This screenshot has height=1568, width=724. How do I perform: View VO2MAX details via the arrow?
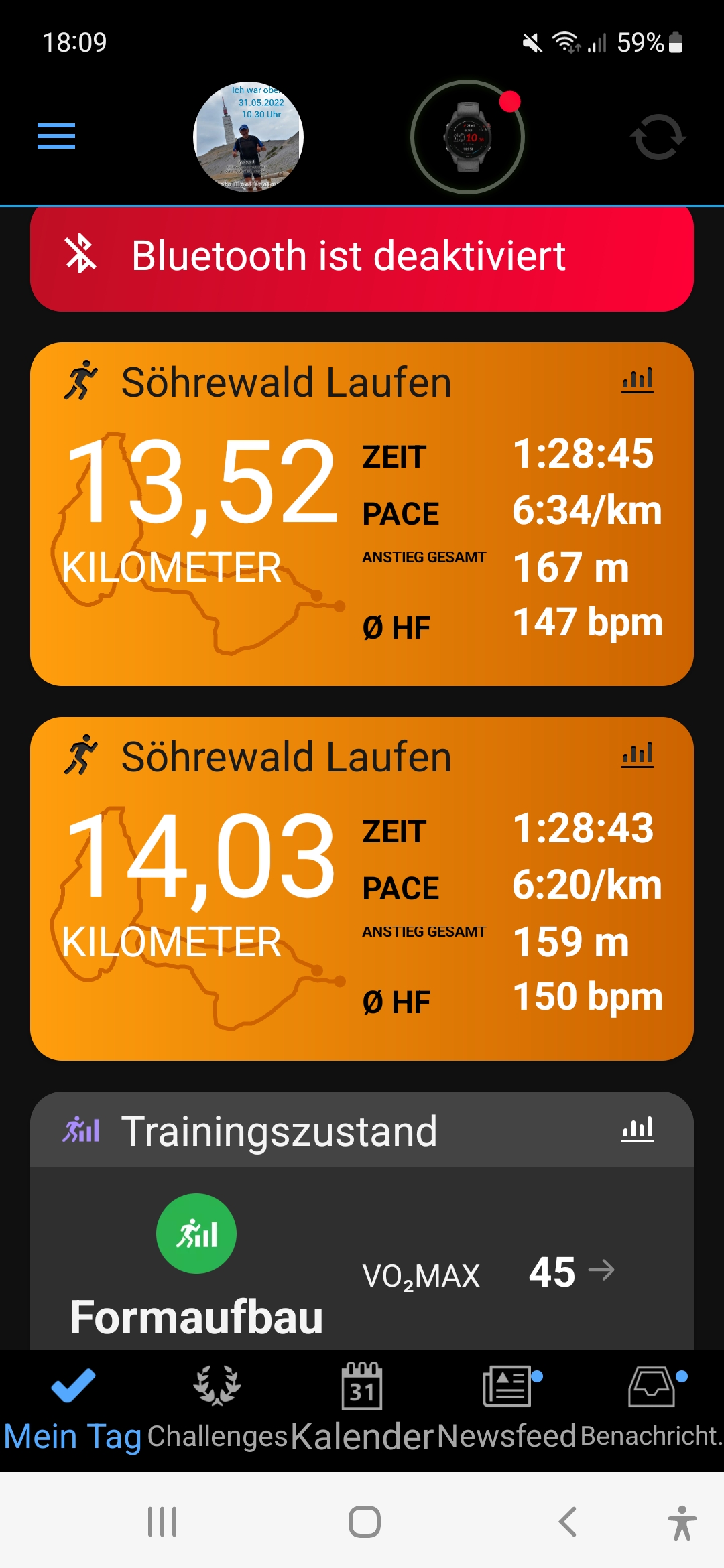pos(601,1270)
